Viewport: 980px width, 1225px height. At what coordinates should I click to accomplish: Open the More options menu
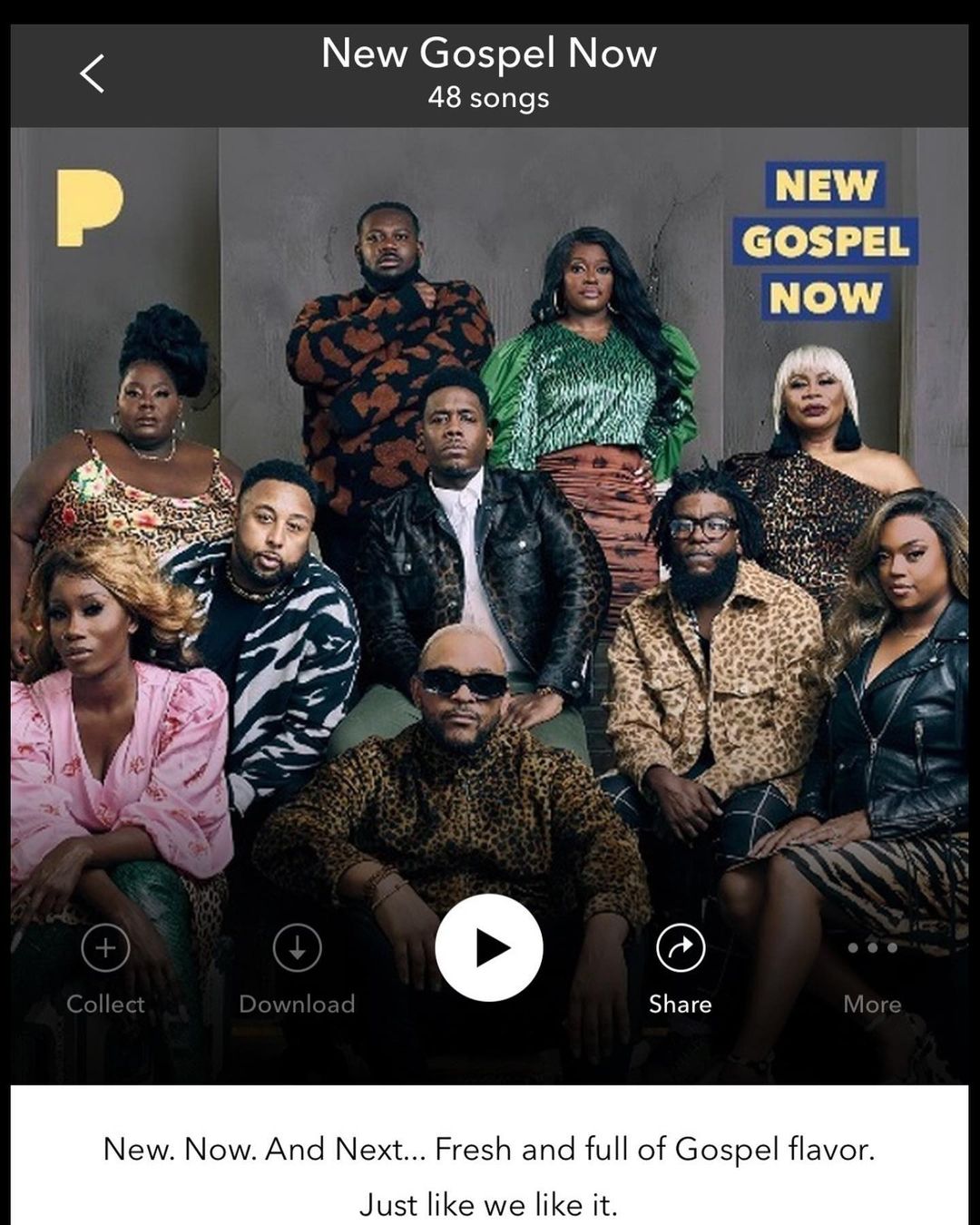(x=872, y=949)
